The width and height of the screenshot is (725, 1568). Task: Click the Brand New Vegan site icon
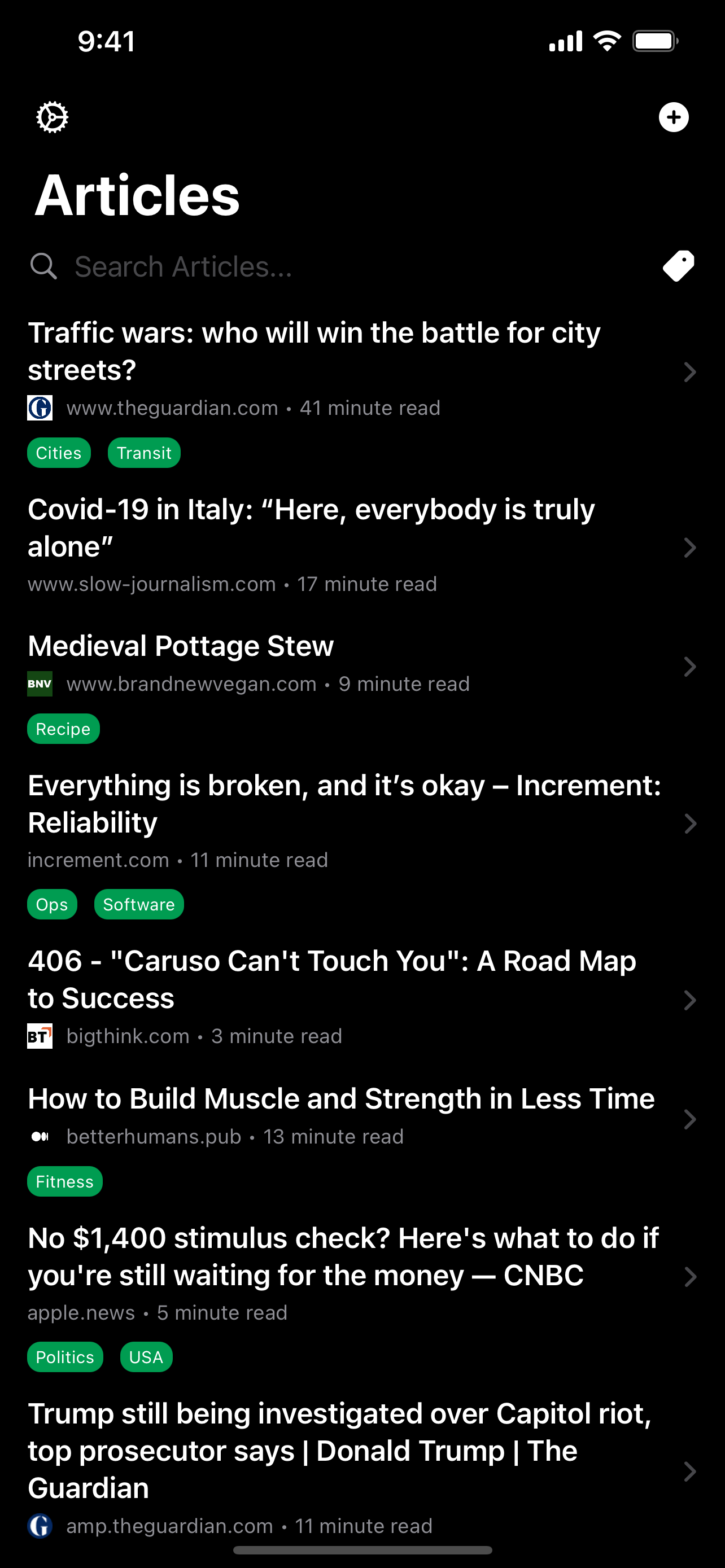(40, 684)
